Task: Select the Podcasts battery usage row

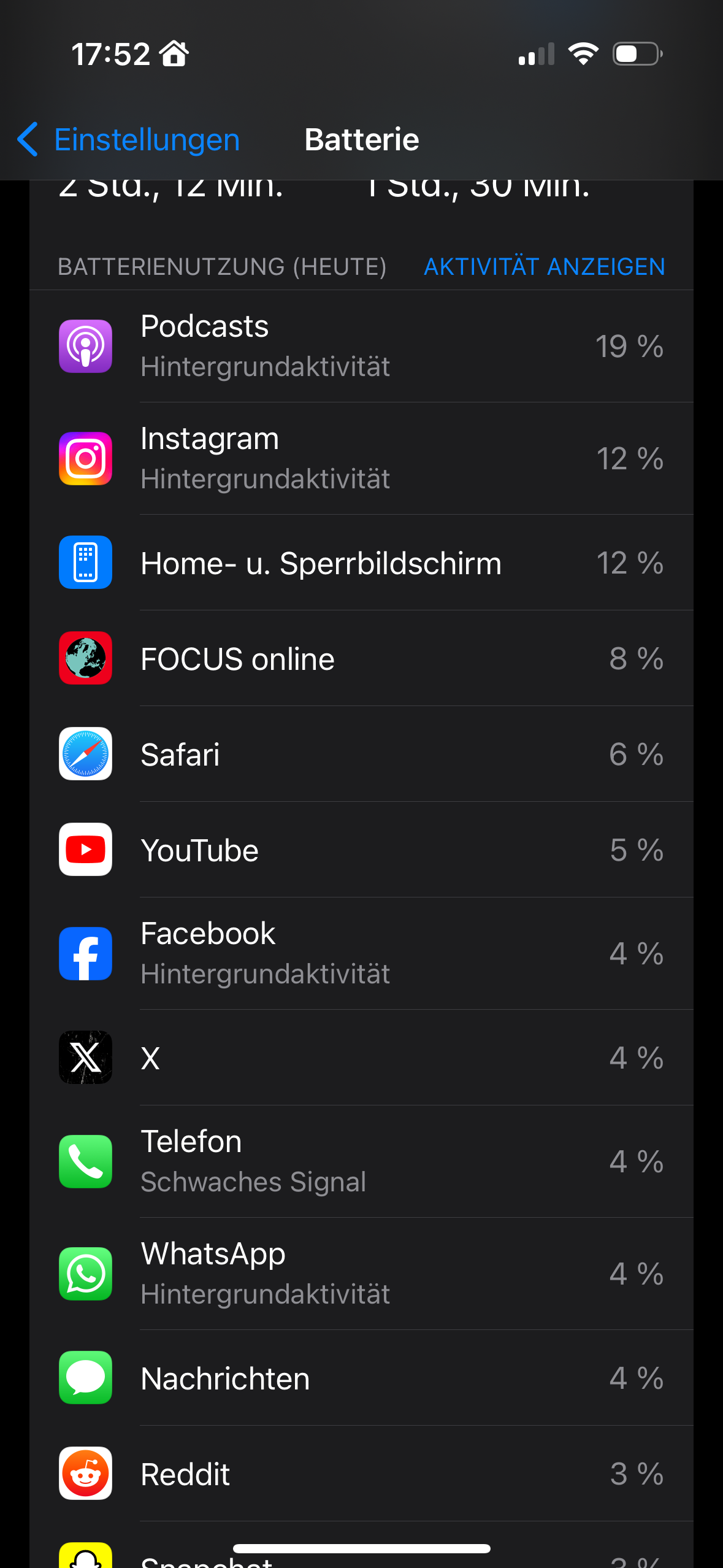Action: [x=361, y=346]
